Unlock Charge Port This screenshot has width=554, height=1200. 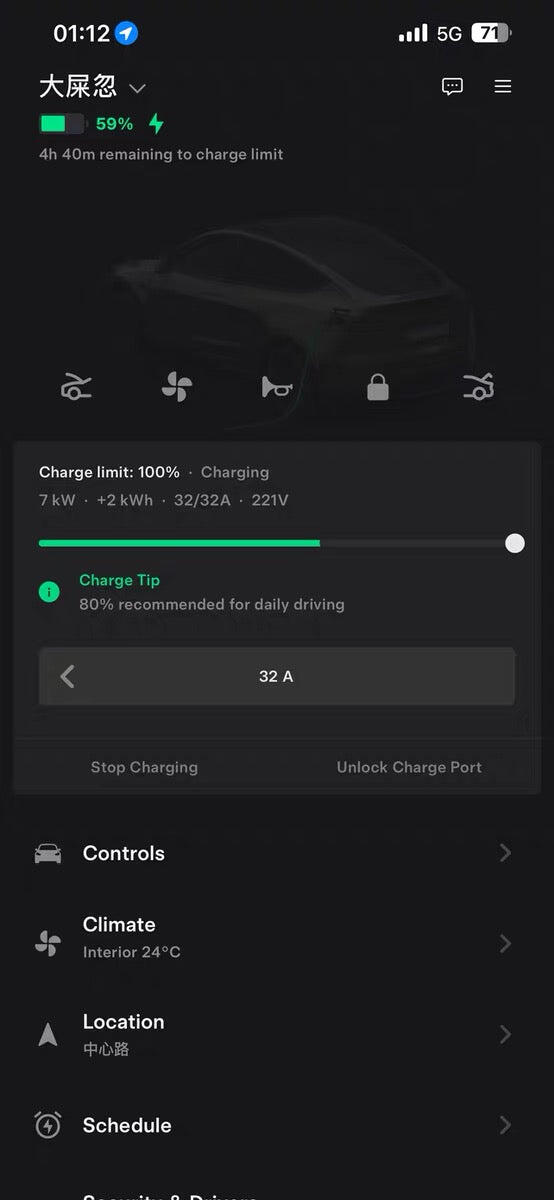[x=409, y=767]
